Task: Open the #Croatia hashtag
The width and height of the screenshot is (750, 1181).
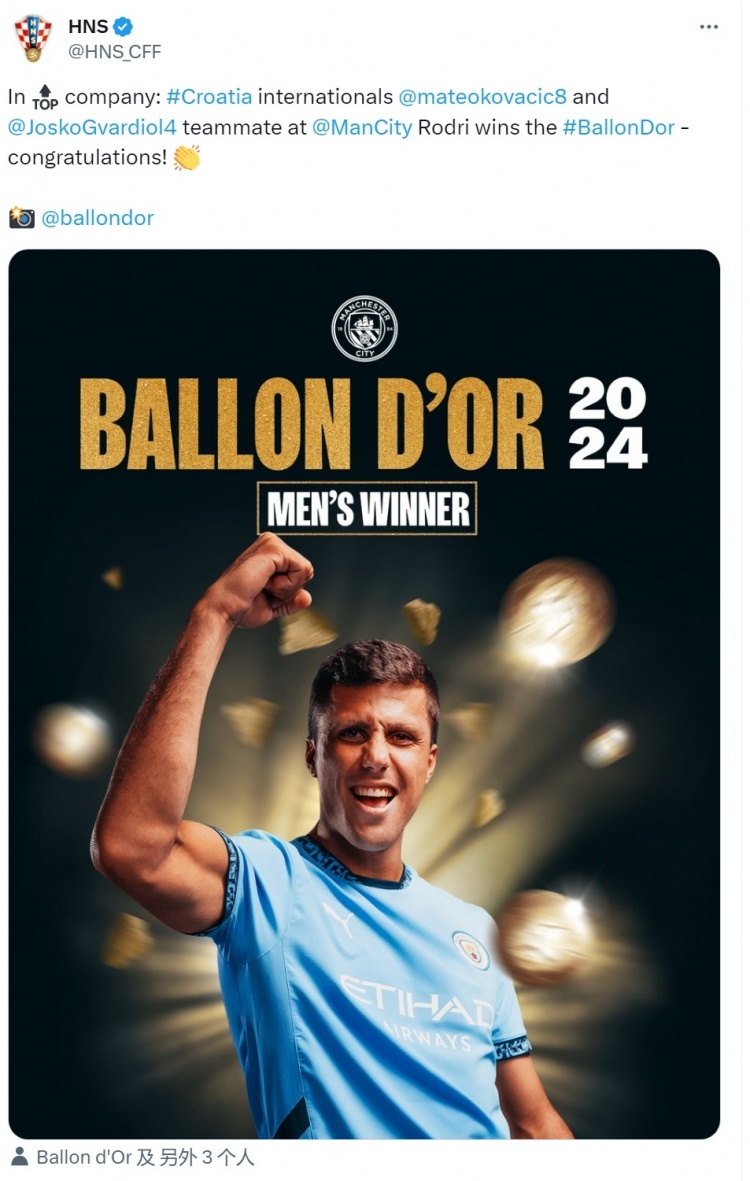Action: [208, 97]
